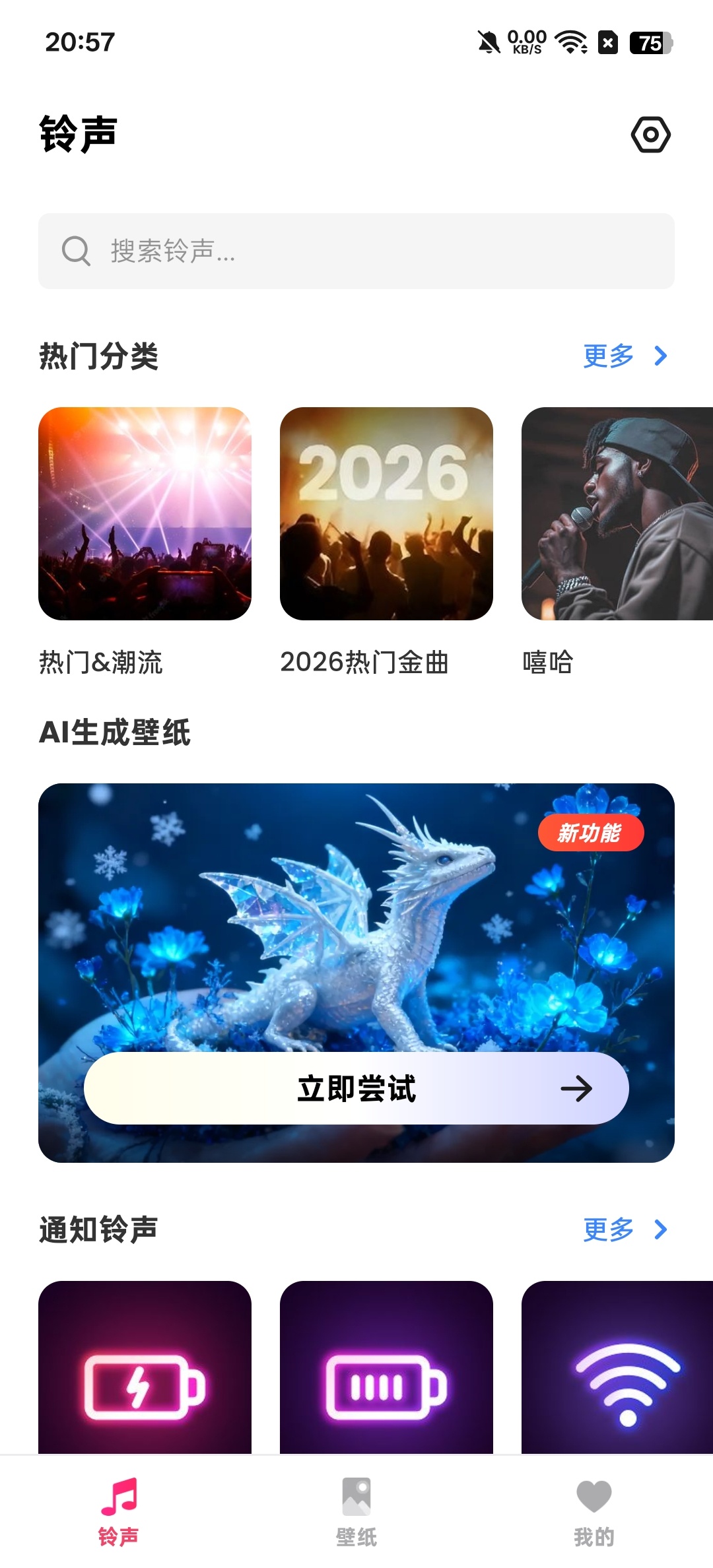Click 更多 next to 通知铃声
Screen dimensions: 713x1568
click(608, 1229)
